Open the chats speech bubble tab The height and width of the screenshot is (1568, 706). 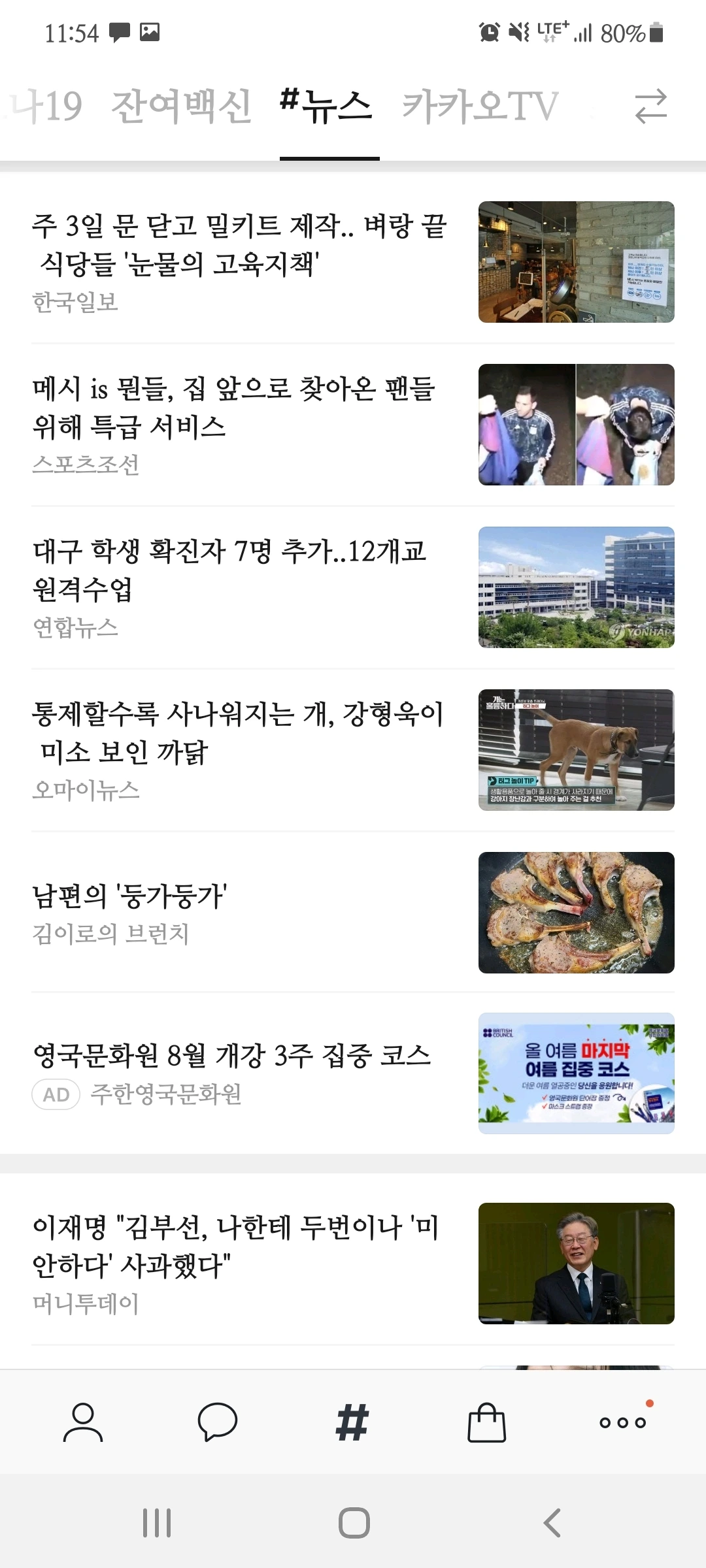pyautogui.click(x=217, y=1422)
